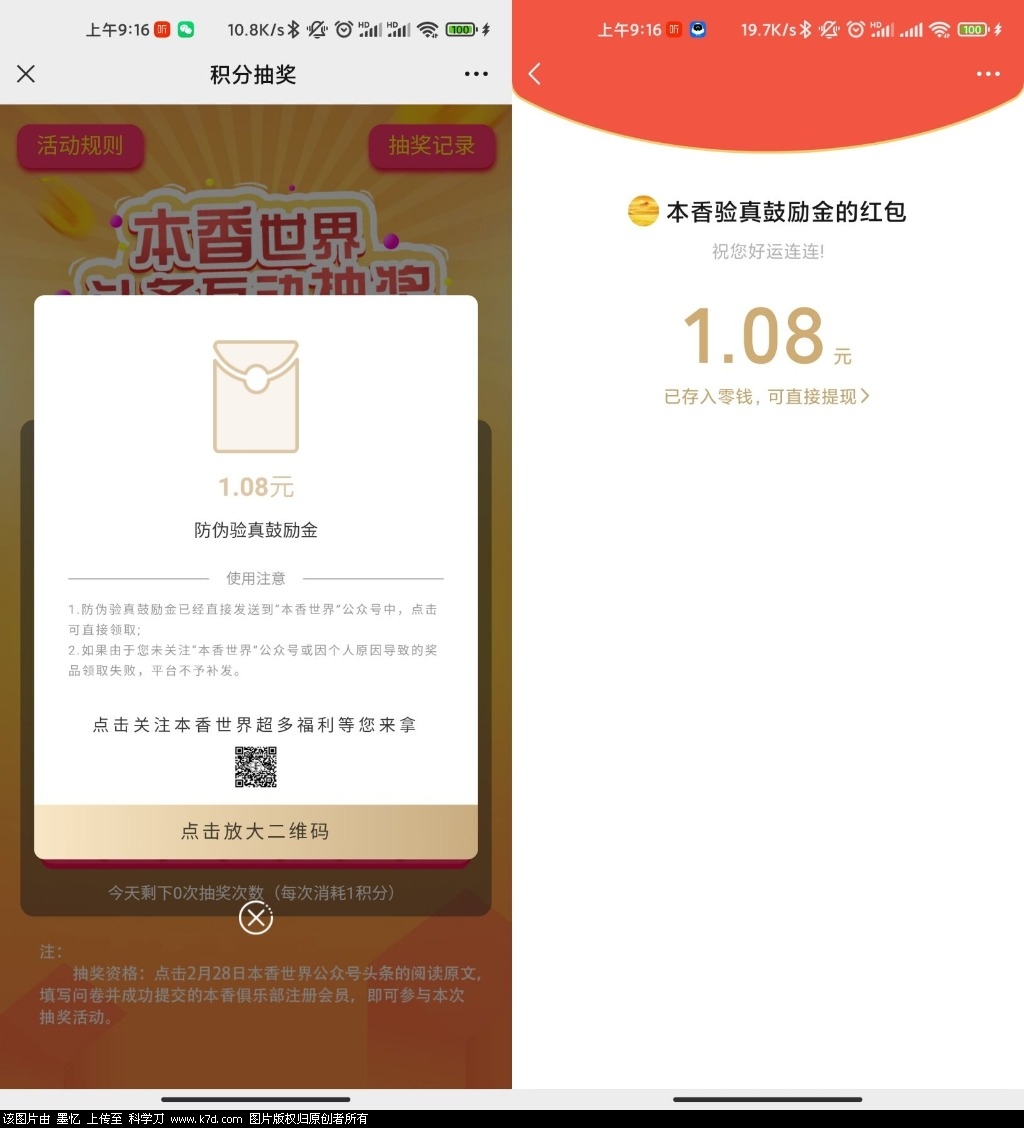Open 已存入零钱，可直接提现 link
1024x1128 pixels.
[767, 397]
